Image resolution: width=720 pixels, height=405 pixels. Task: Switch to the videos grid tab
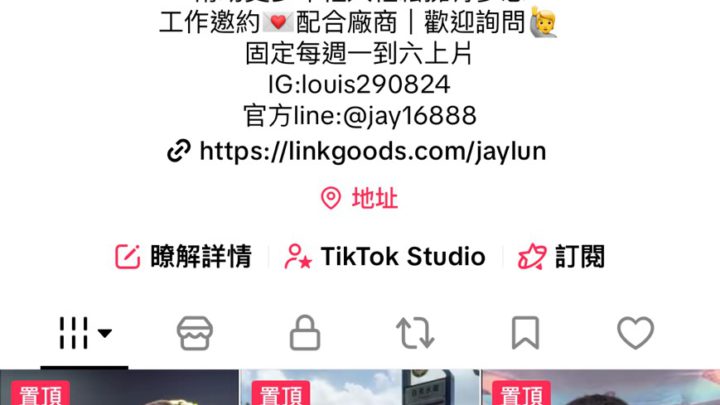tap(84, 333)
